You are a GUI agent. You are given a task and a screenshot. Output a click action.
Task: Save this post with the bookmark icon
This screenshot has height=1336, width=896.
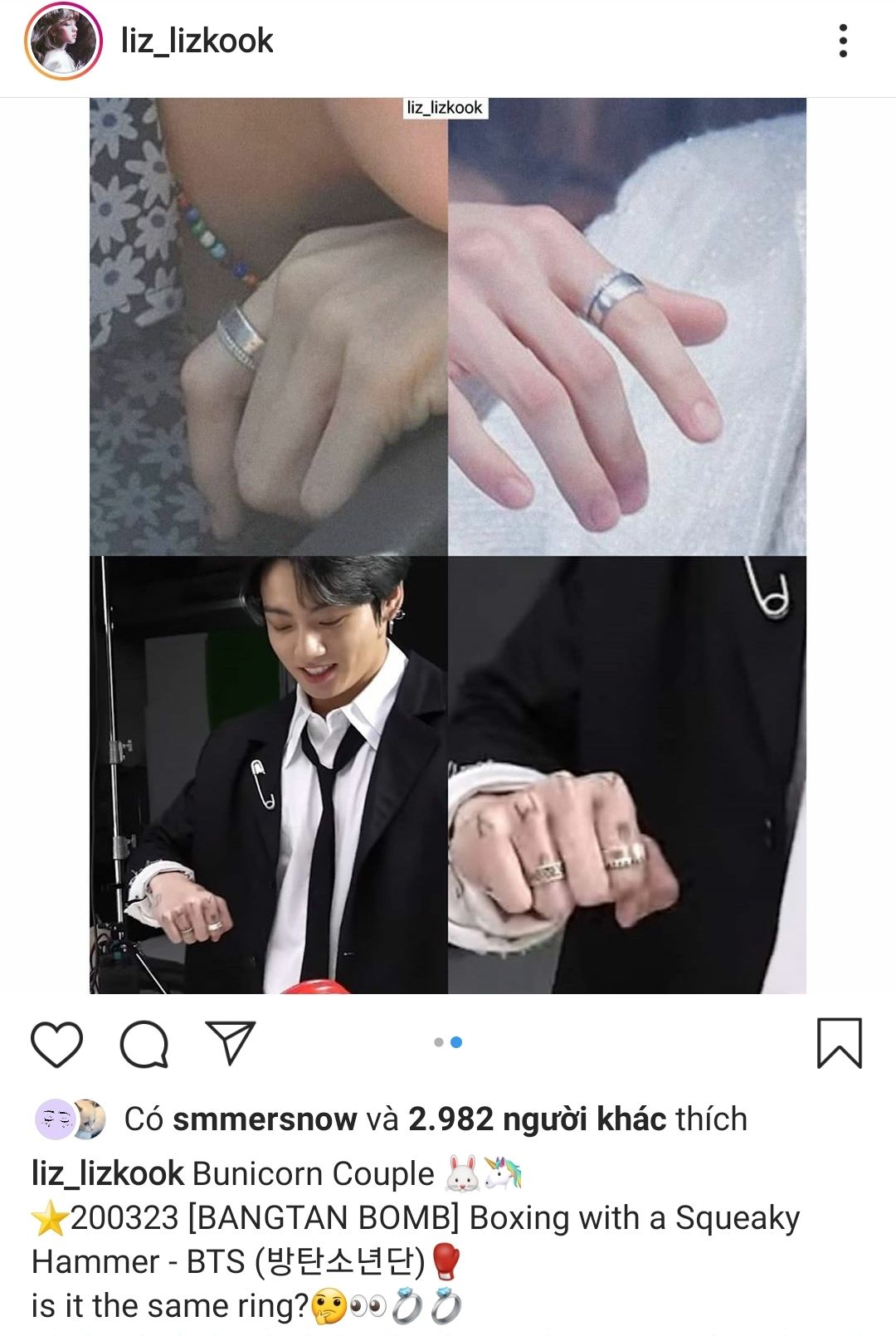[839, 1043]
